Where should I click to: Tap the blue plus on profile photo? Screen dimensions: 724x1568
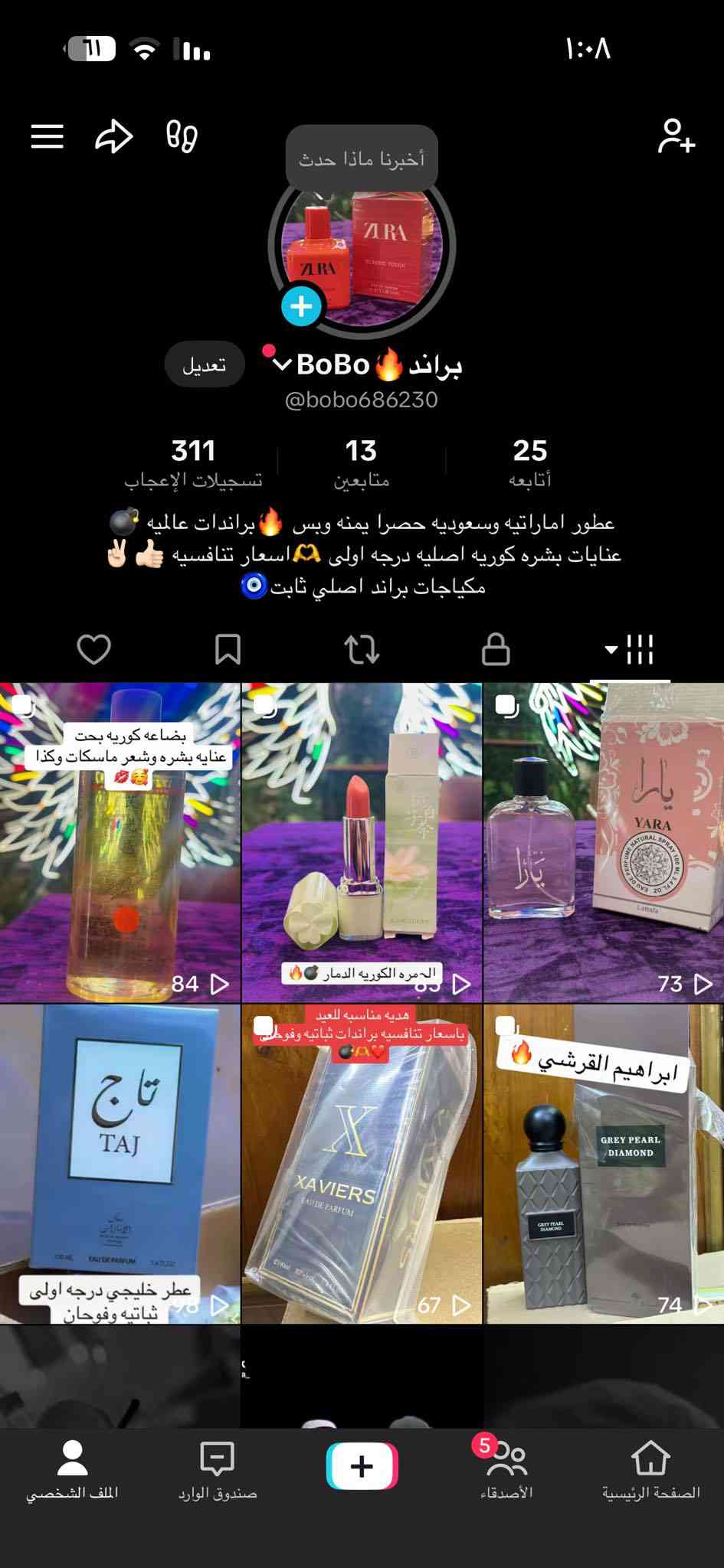pos(301,306)
